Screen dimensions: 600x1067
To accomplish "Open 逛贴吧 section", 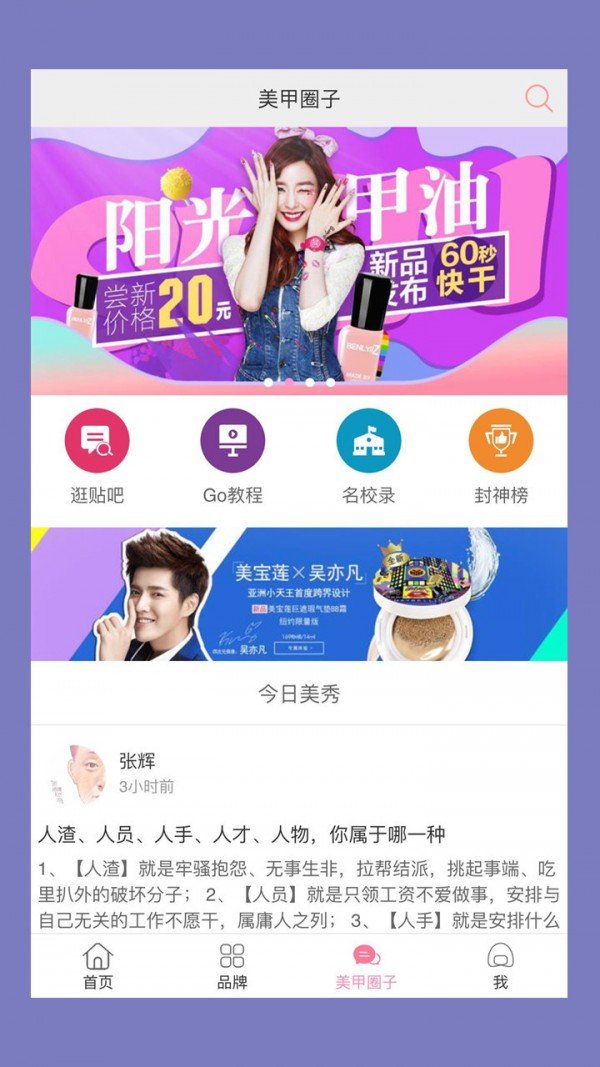I will click(x=97, y=441).
